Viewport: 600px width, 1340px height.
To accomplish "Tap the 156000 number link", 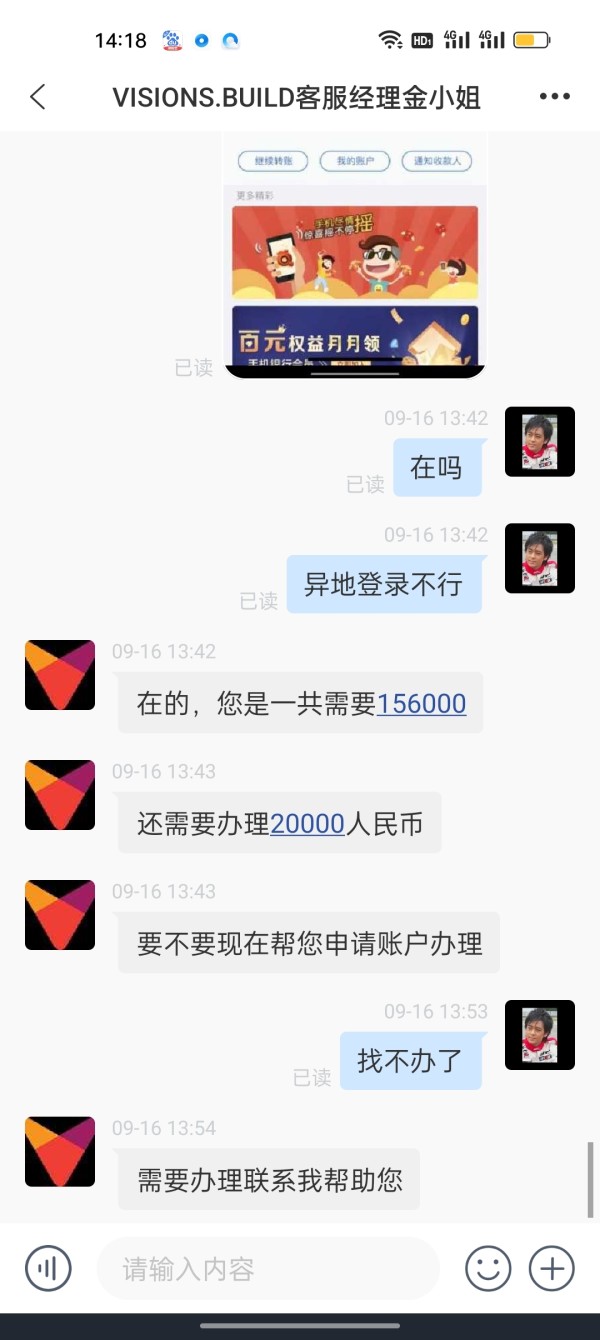I will (421, 704).
